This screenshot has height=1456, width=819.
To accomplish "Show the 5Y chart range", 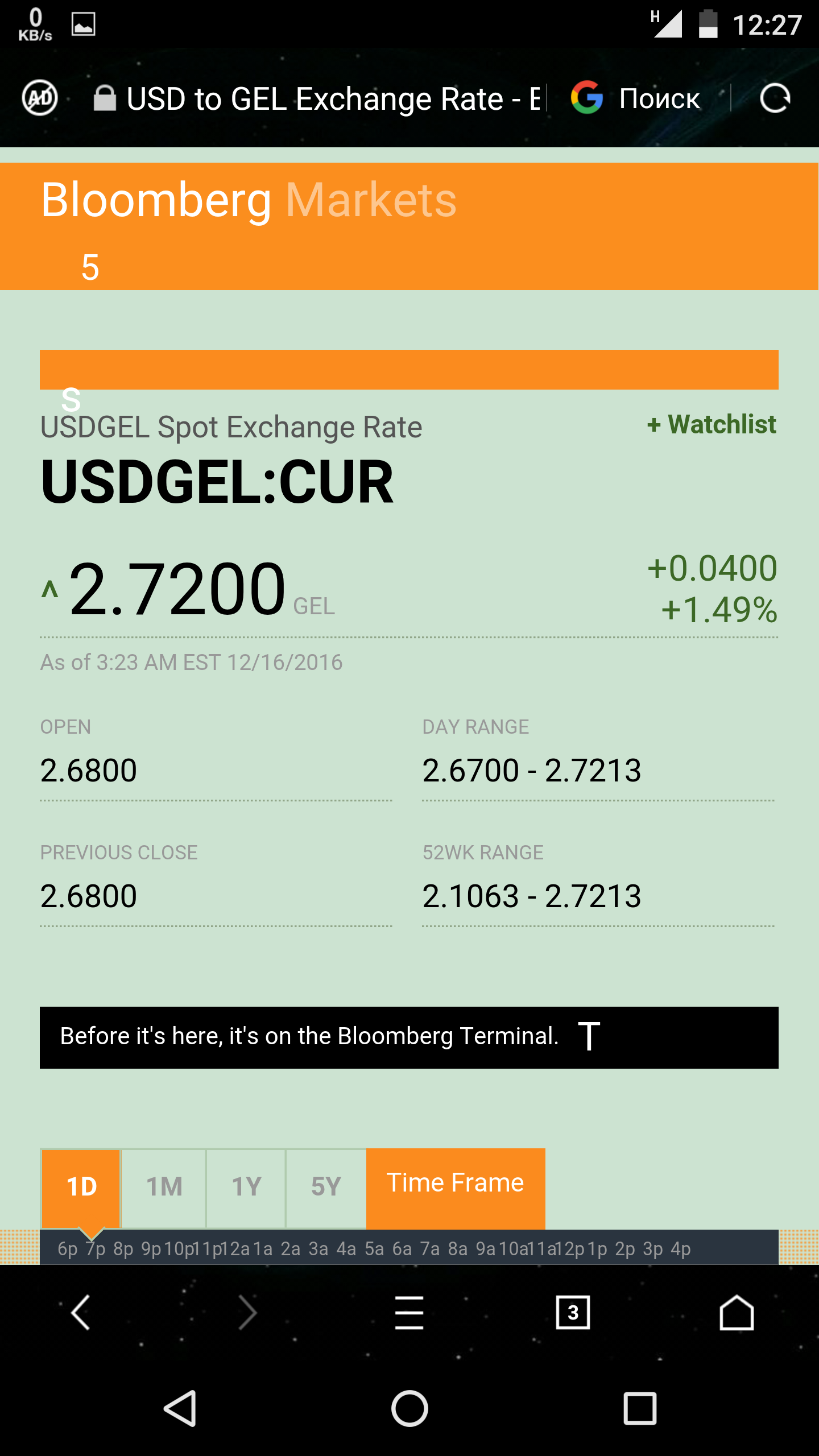I will [x=326, y=1187].
